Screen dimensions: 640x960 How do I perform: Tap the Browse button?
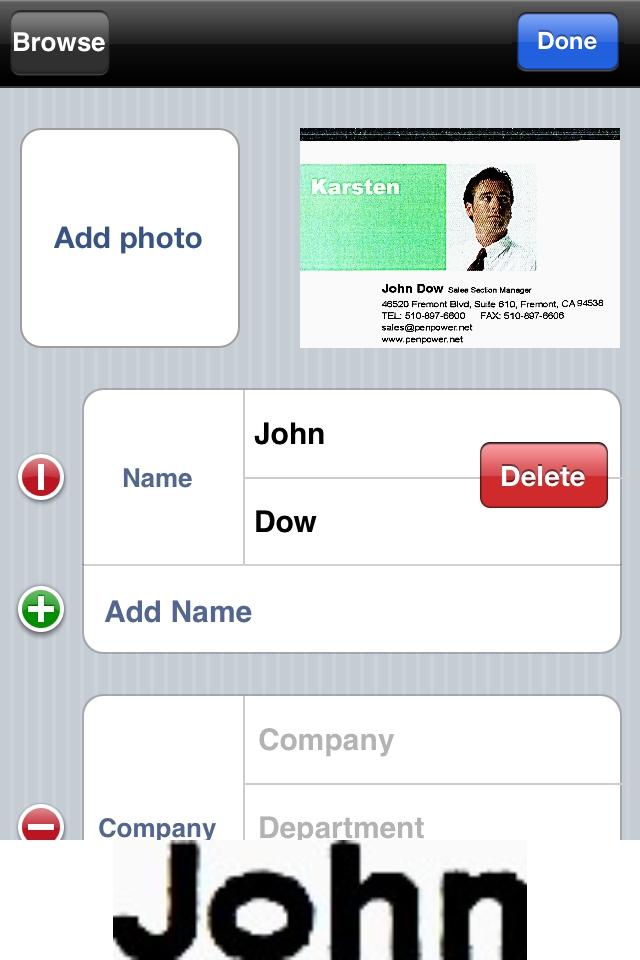(x=59, y=42)
